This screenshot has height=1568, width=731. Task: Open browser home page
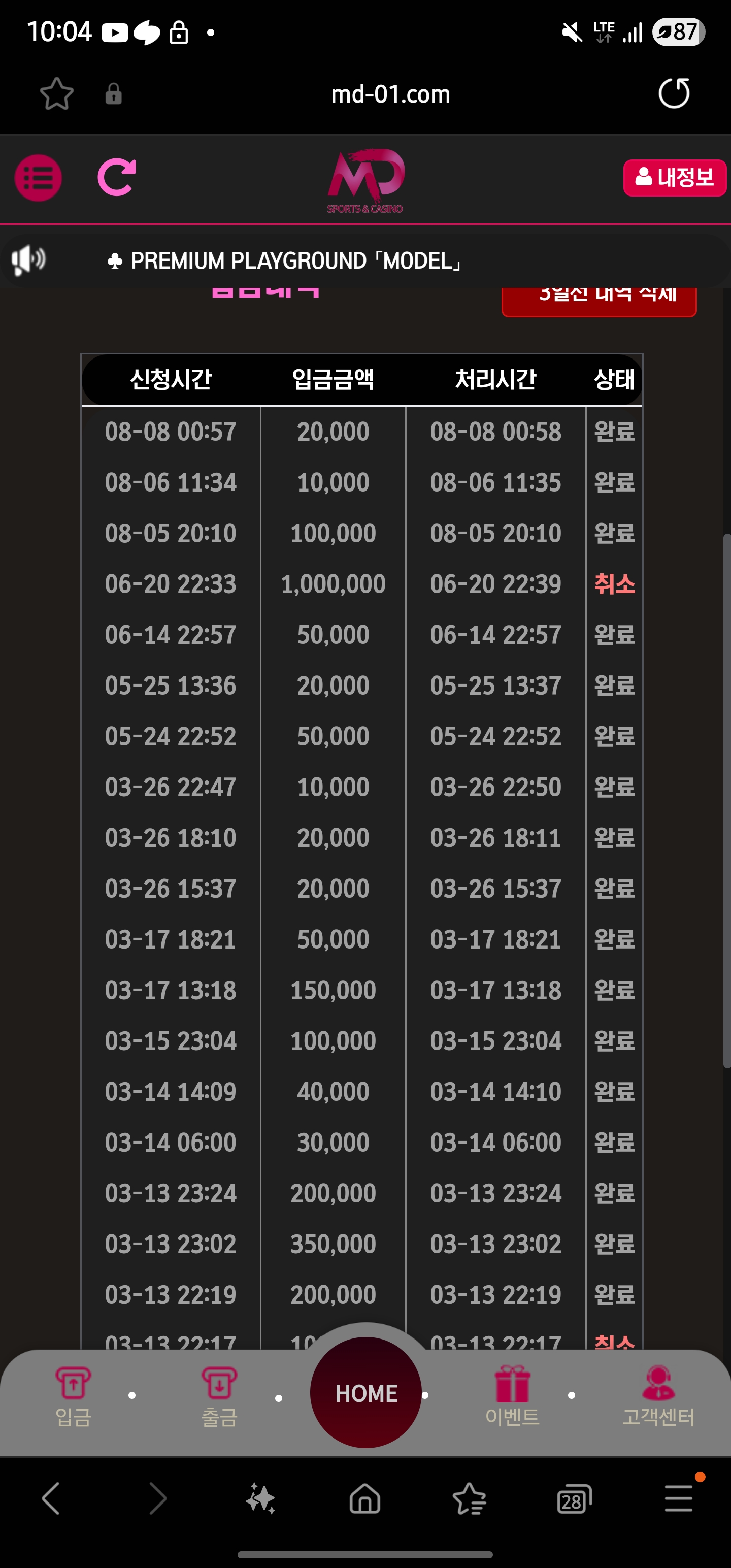coord(365,1498)
